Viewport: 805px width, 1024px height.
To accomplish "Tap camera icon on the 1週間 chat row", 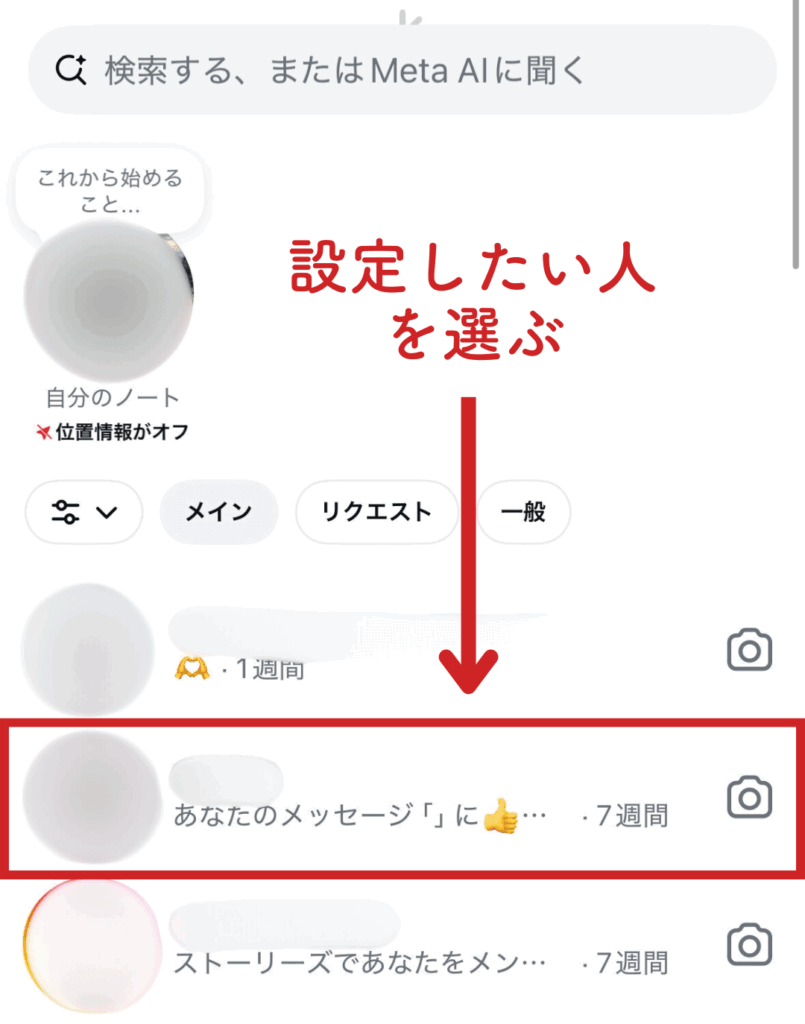I will click(749, 651).
